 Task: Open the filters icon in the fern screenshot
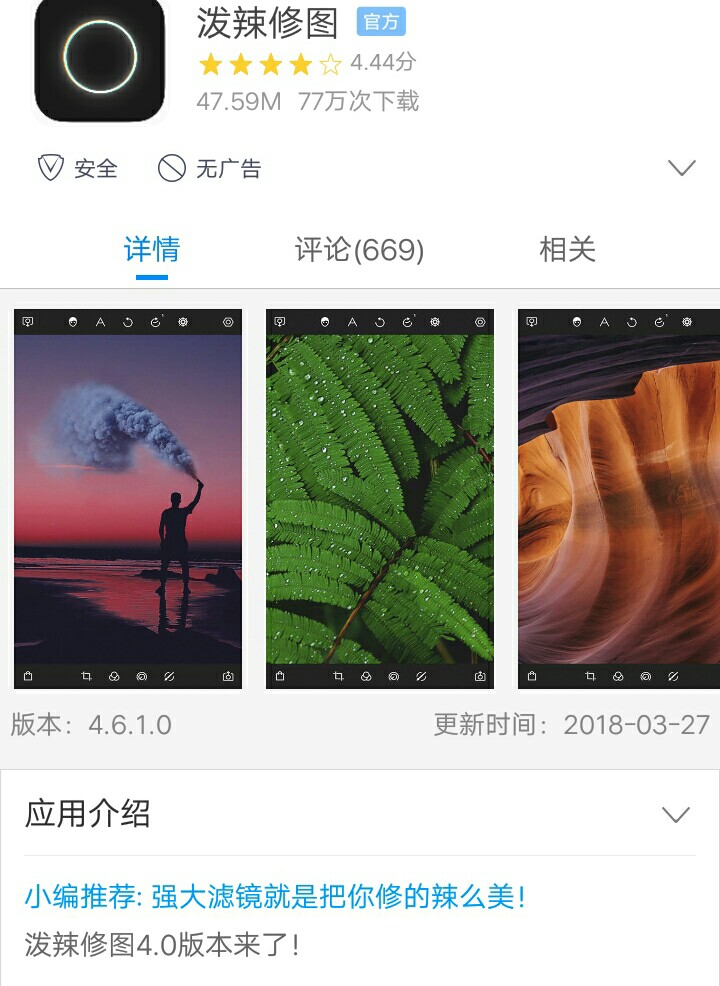(x=365, y=678)
